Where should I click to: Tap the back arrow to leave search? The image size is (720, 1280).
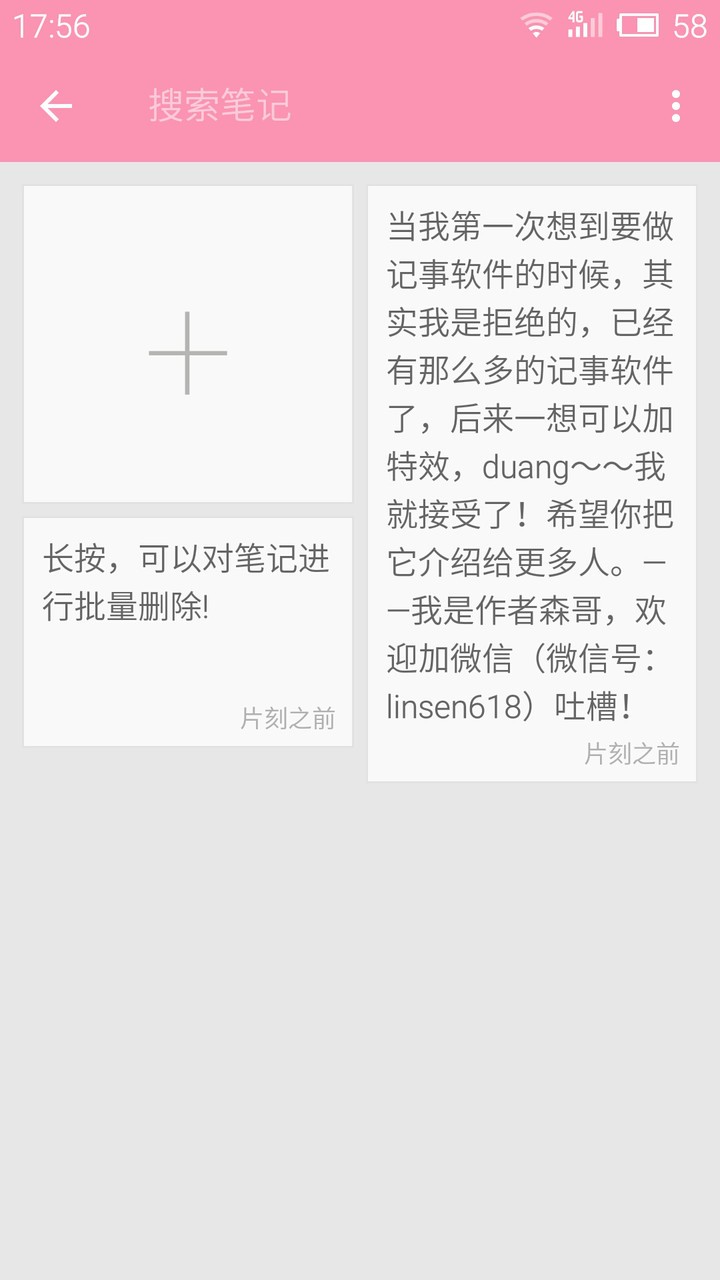pyautogui.click(x=55, y=105)
